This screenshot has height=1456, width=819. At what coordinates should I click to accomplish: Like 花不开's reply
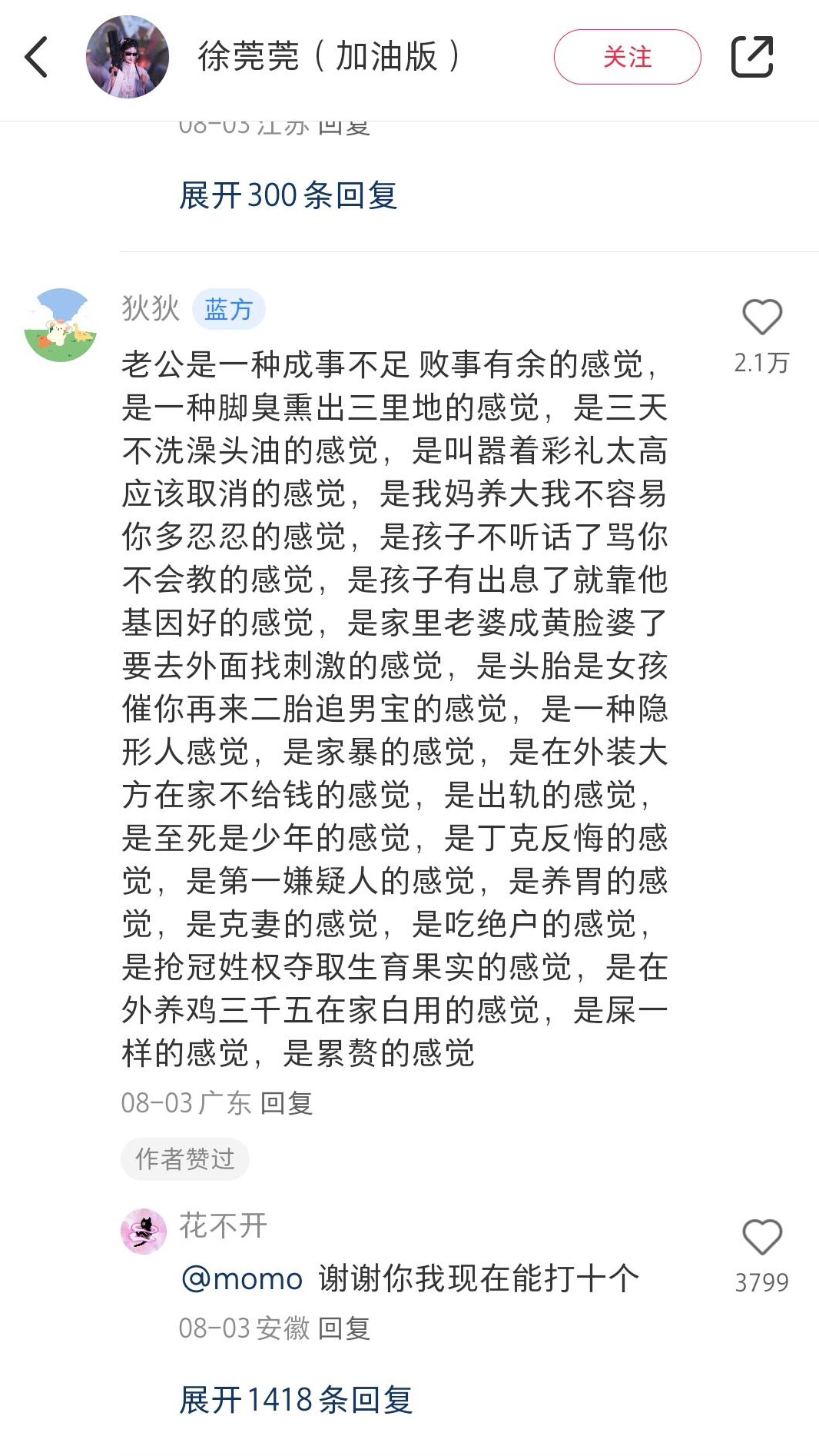tap(761, 1238)
